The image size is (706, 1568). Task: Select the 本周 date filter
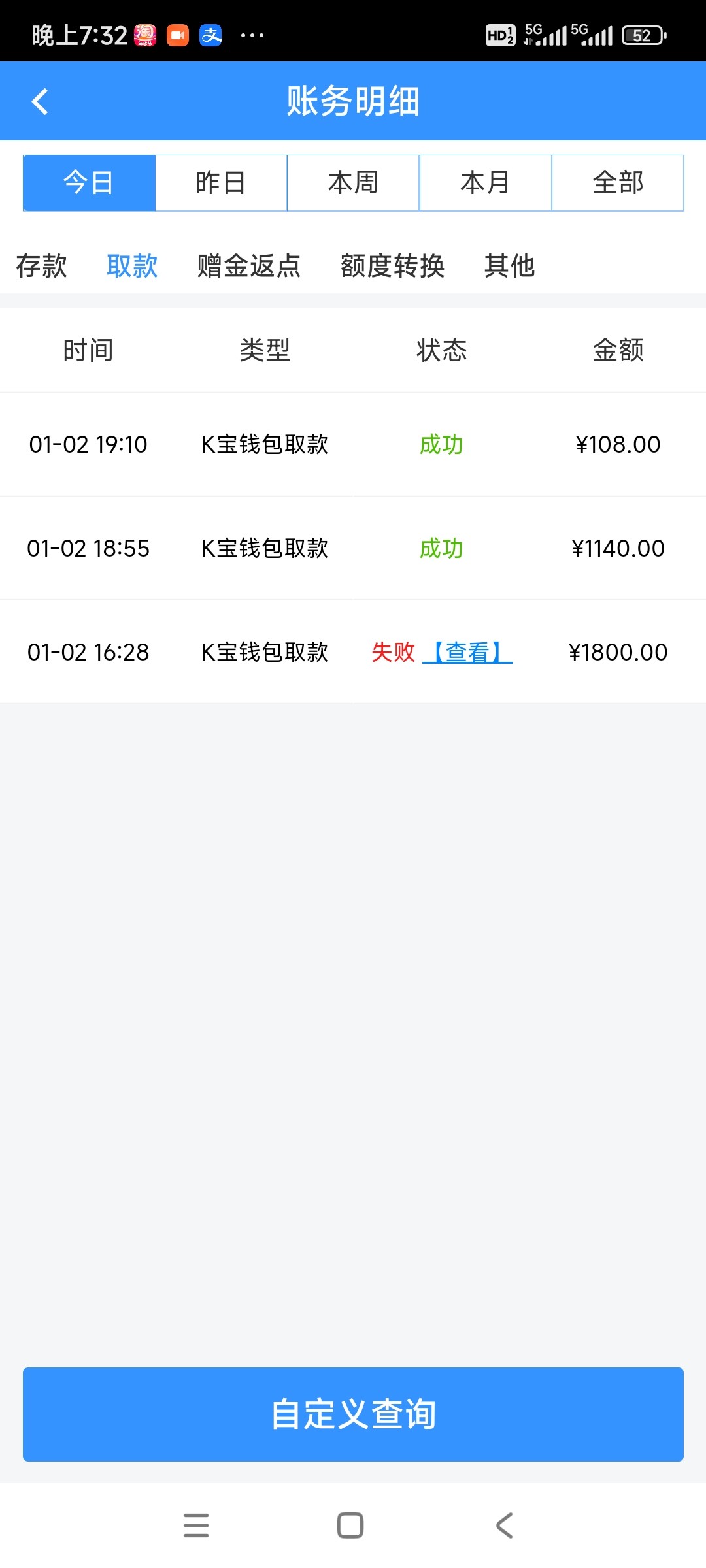(x=353, y=183)
